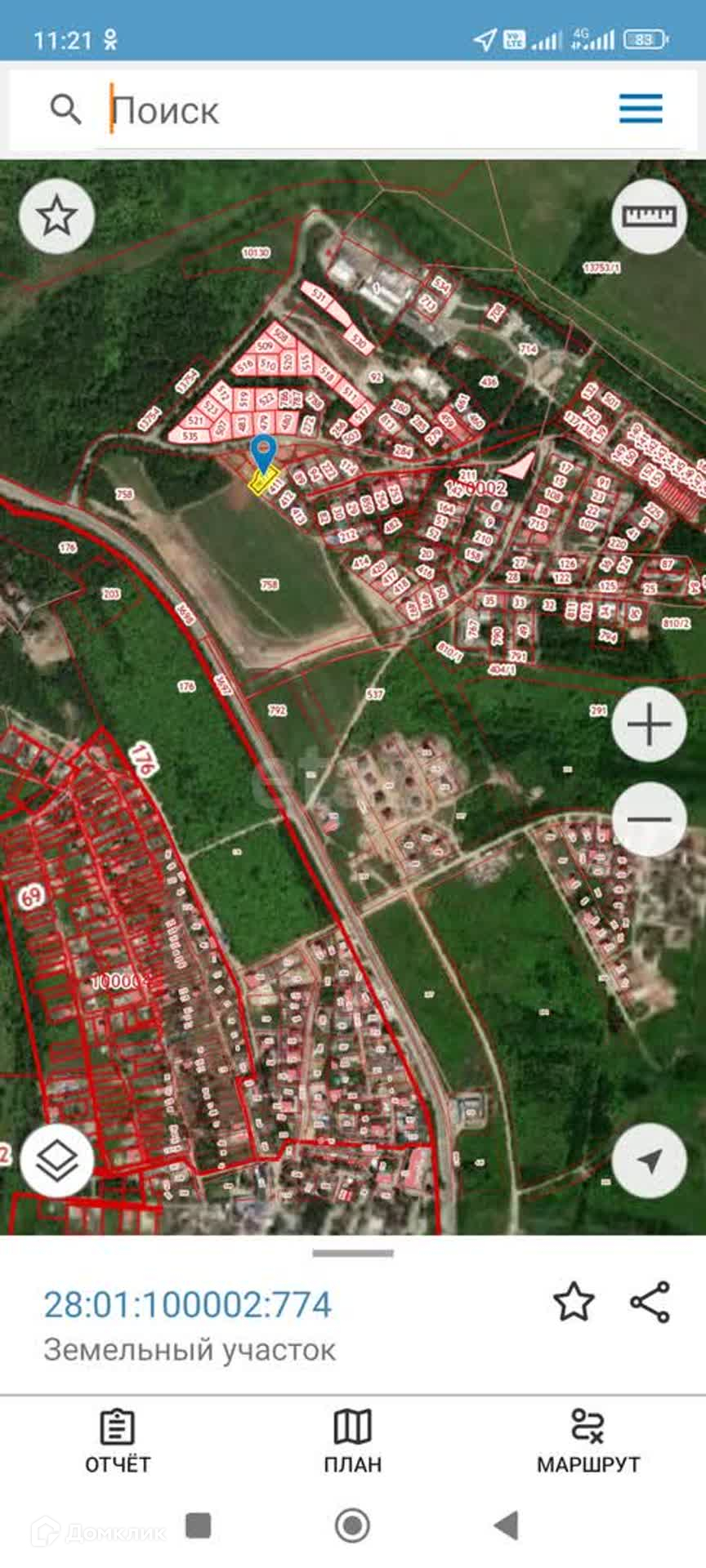Build a Маршрут to the parcel

pyautogui.click(x=588, y=1442)
